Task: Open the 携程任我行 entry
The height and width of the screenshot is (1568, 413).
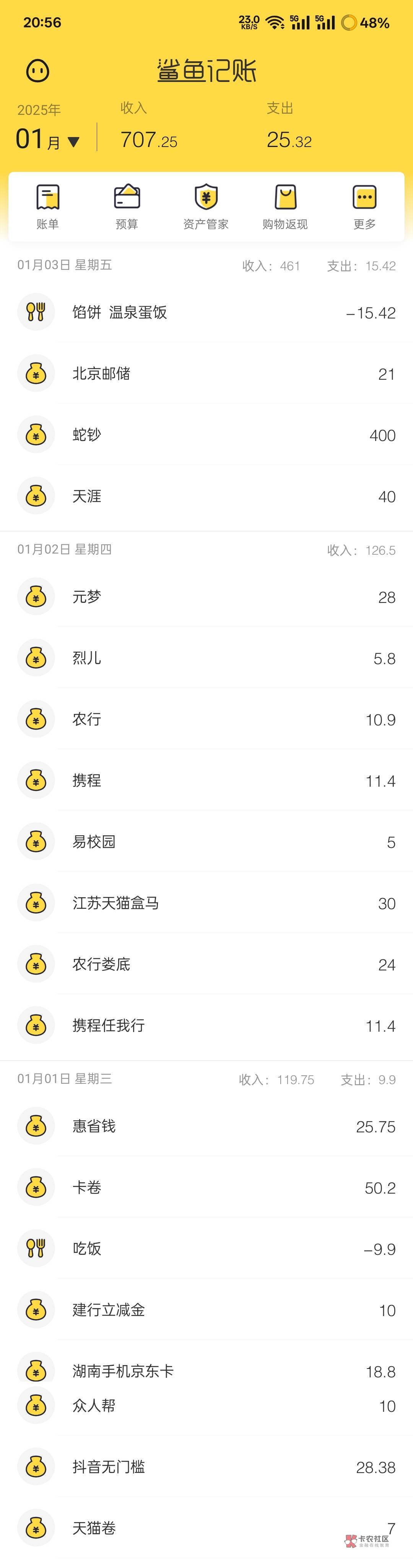Action: (x=206, y=1026)
